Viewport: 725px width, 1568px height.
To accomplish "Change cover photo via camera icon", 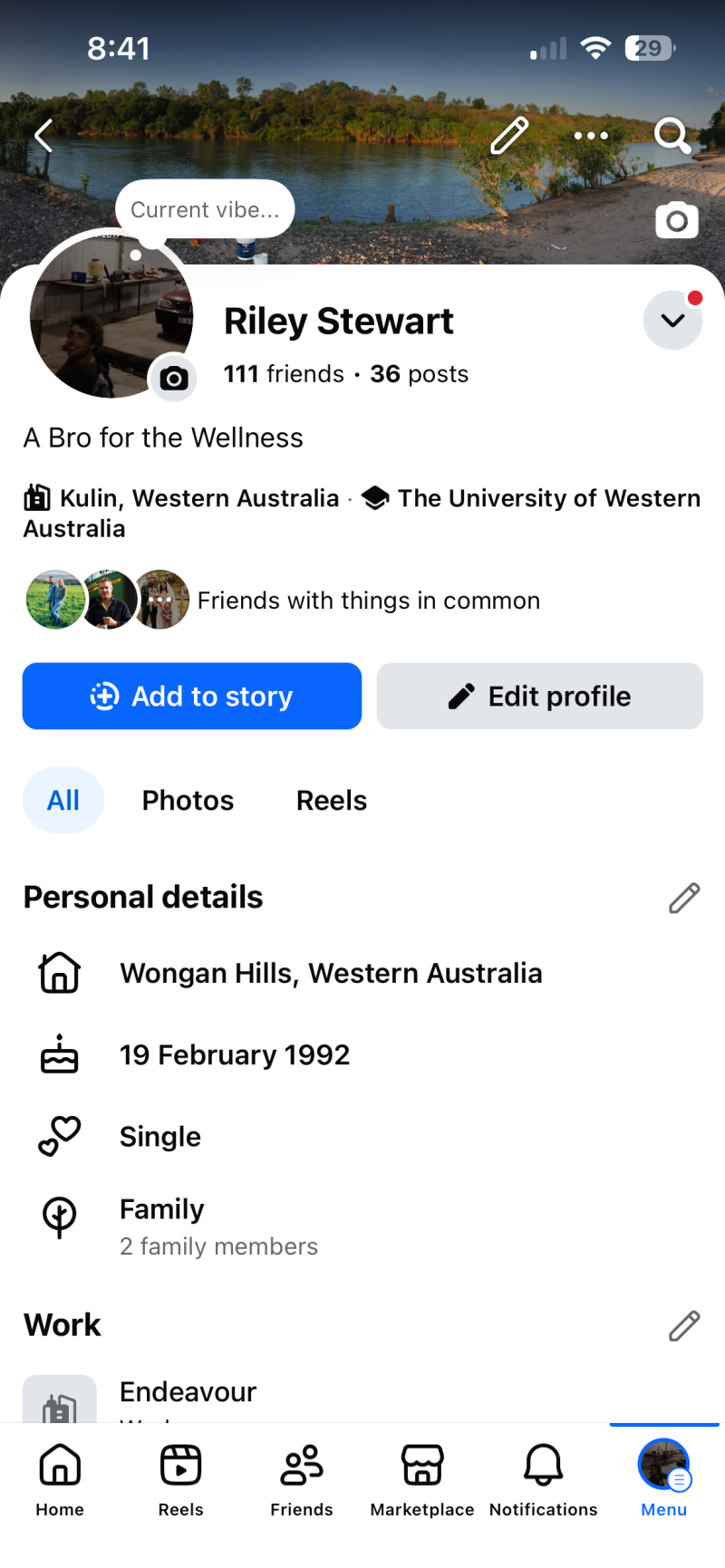I will [677, 221].
